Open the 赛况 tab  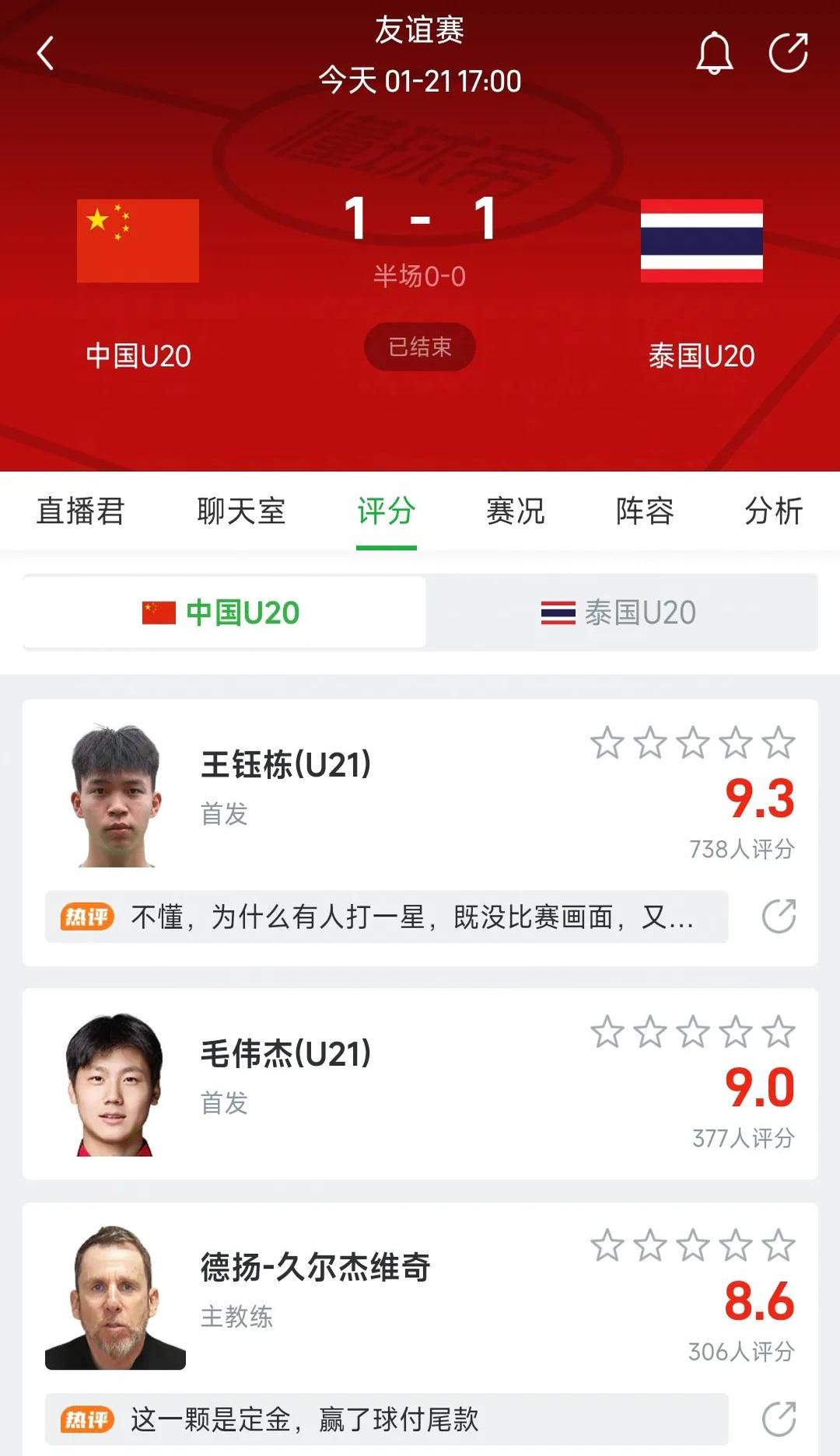tap(515, 512)
